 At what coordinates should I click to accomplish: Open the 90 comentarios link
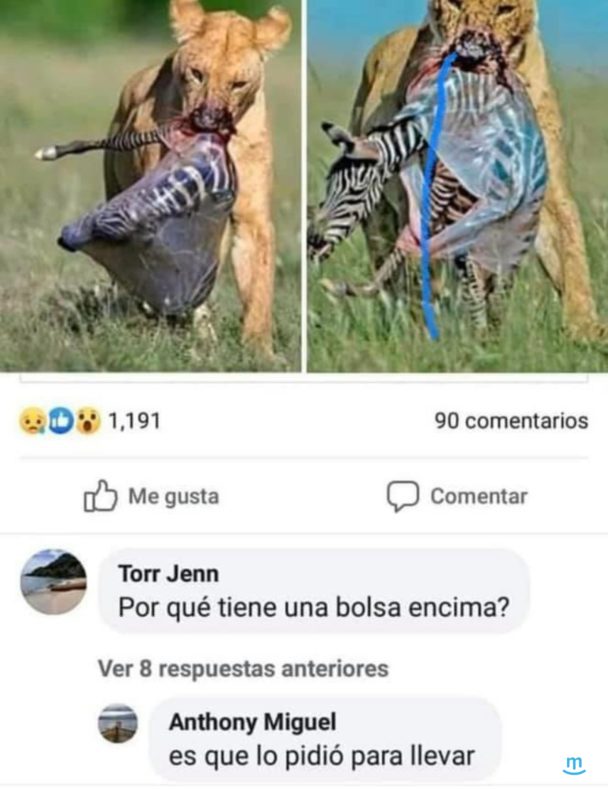[511, 422]
